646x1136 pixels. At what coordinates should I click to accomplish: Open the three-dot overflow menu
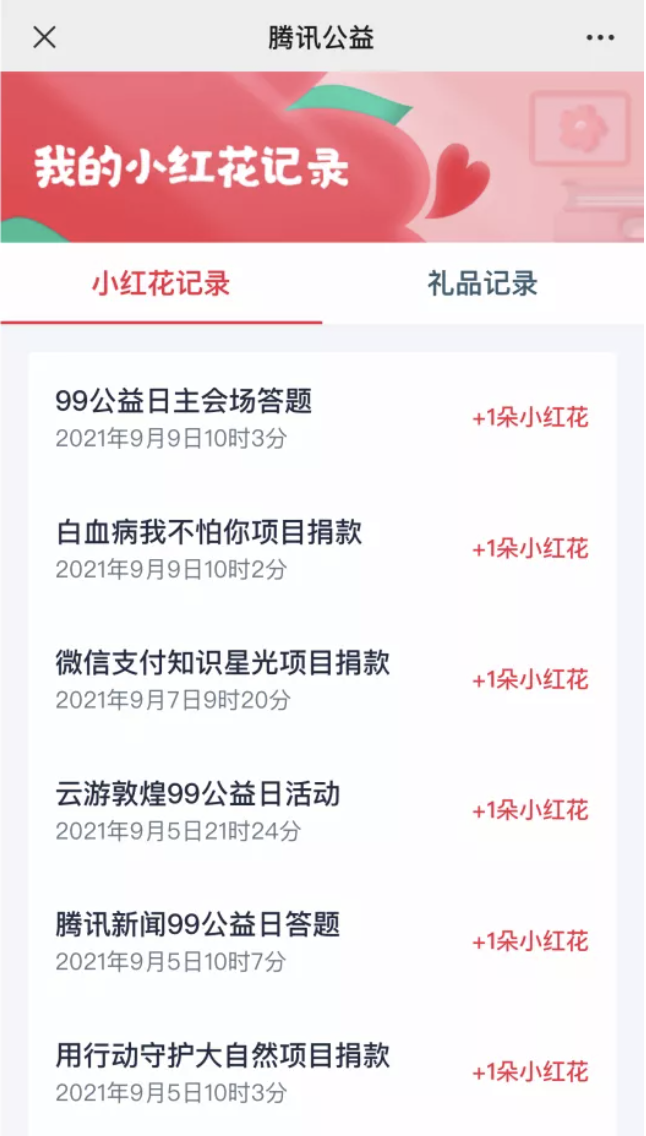[x=600, y=38]
